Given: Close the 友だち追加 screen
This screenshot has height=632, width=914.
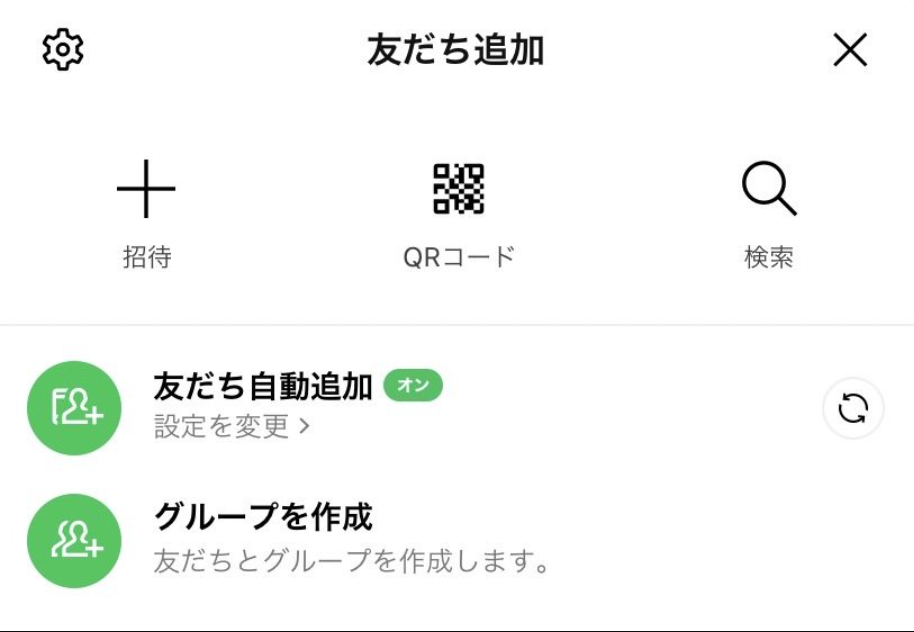Looking at the screenshot, I should tap(850, 50).
